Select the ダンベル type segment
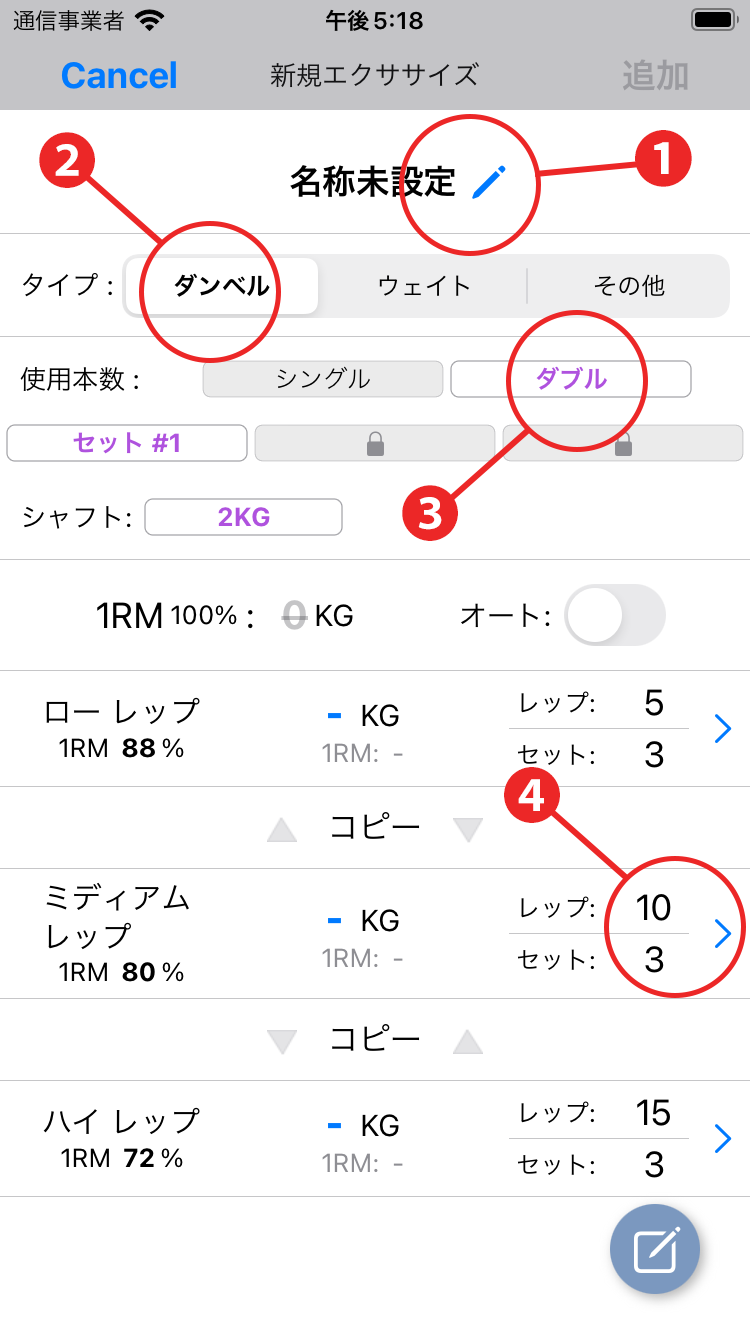Viewport: 750px width, 1334px height. 221,286
